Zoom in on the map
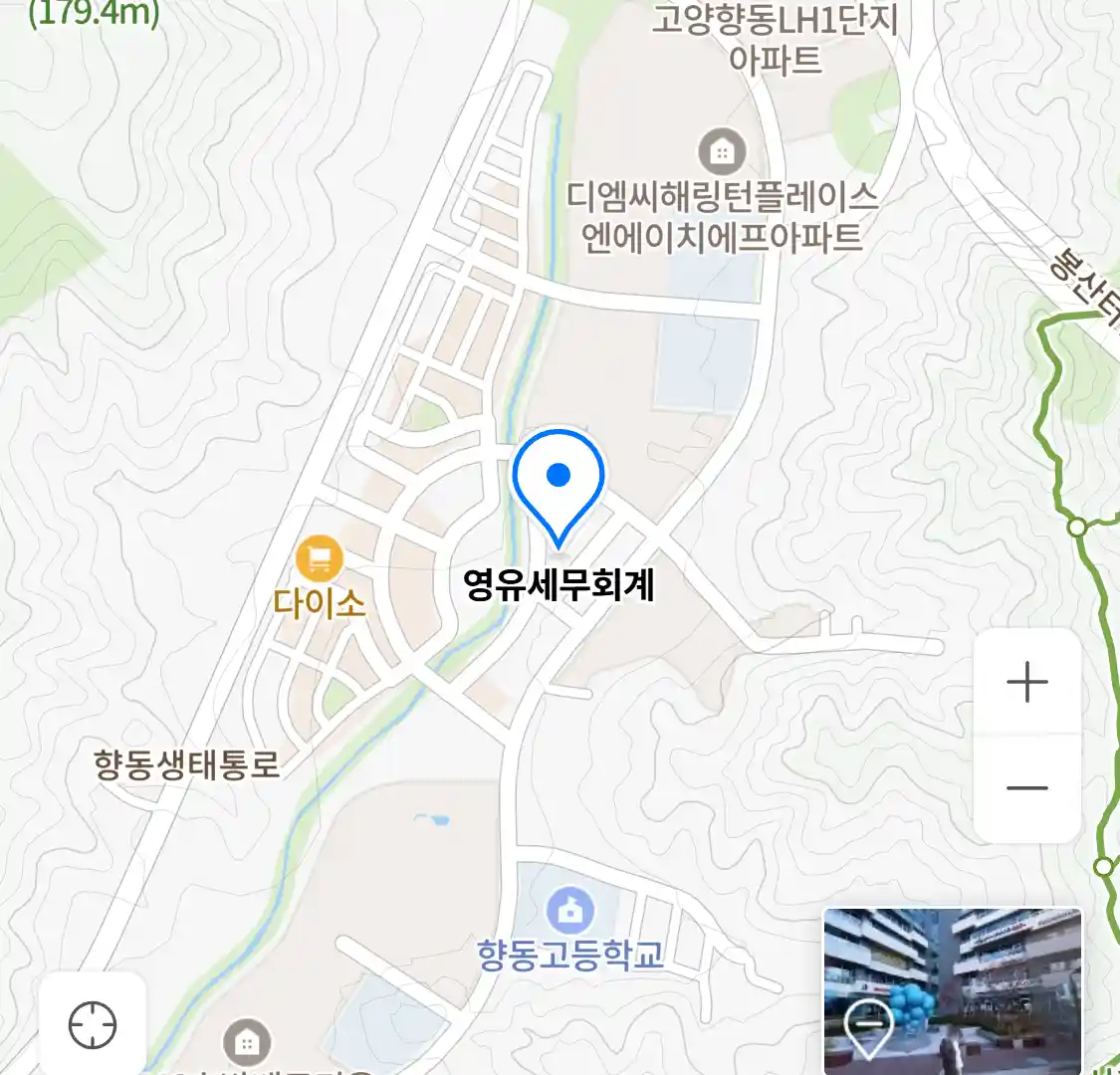Screen dimensions: 1120x1075 pyautogui.click(x=1026, y=683)
